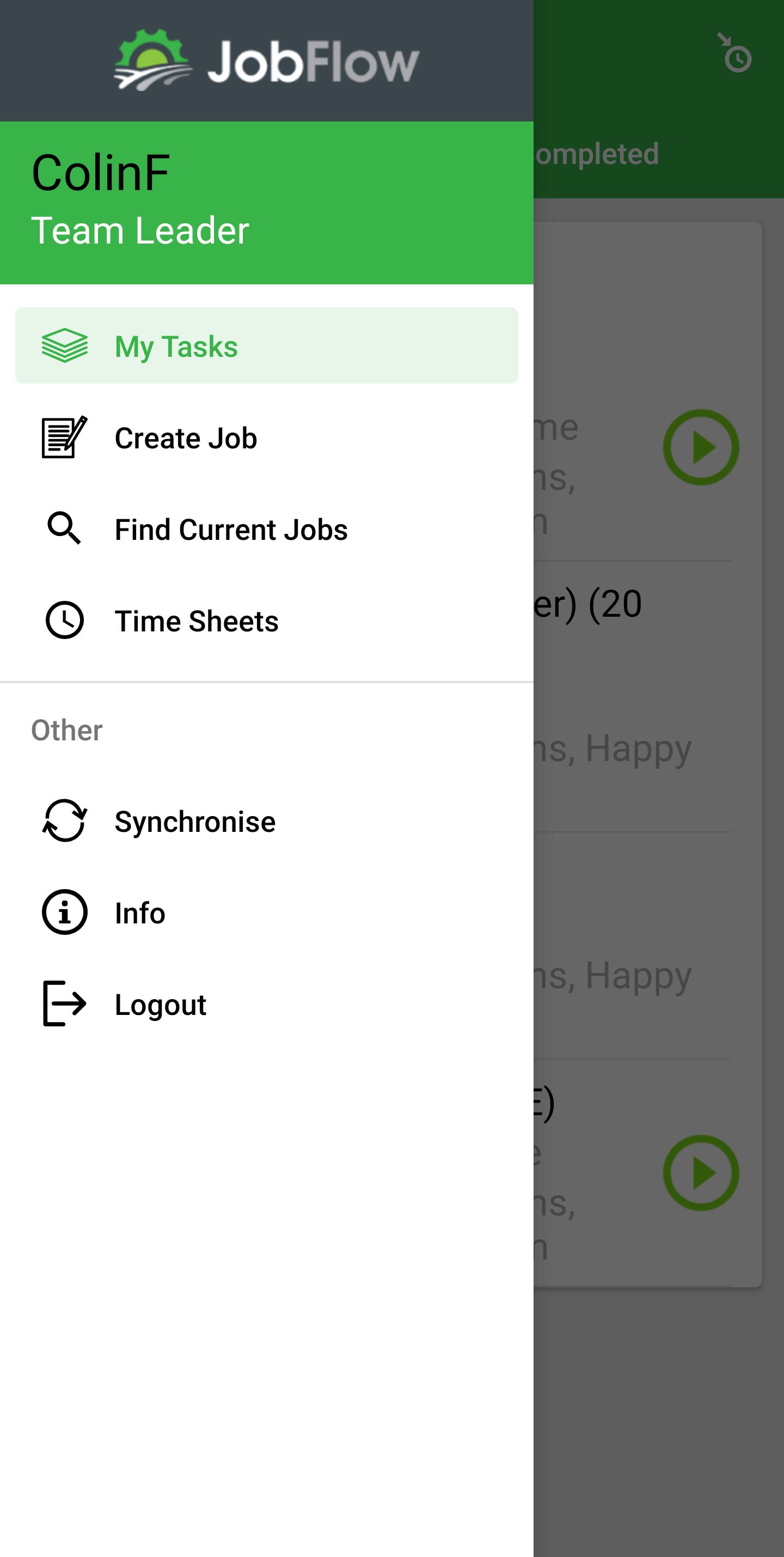Switch to the Completed tab
784x1557 pixels.
tap(595, 154)
